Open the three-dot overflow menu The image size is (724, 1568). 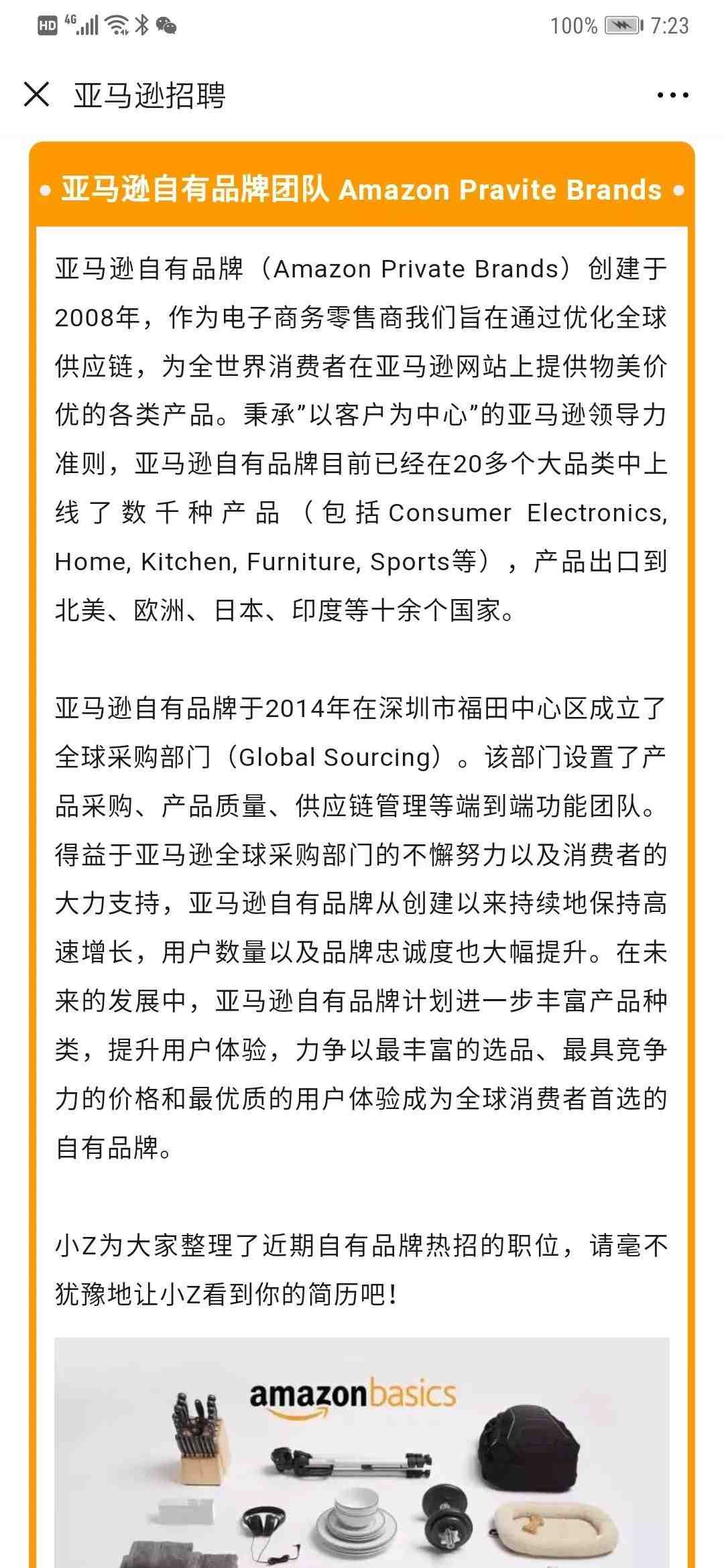tap(672, 95)
